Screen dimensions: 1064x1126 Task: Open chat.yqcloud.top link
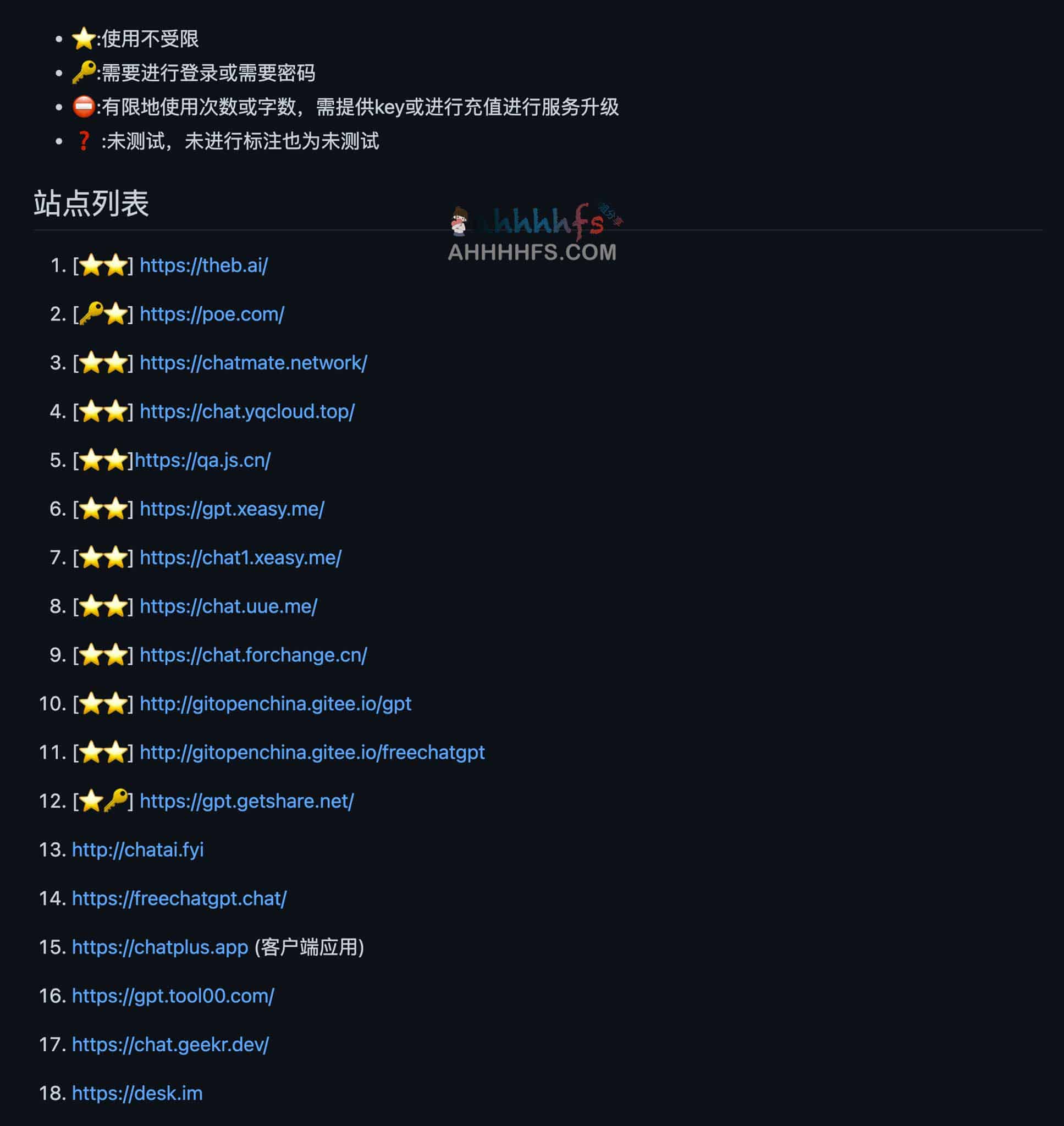point(247,412)
